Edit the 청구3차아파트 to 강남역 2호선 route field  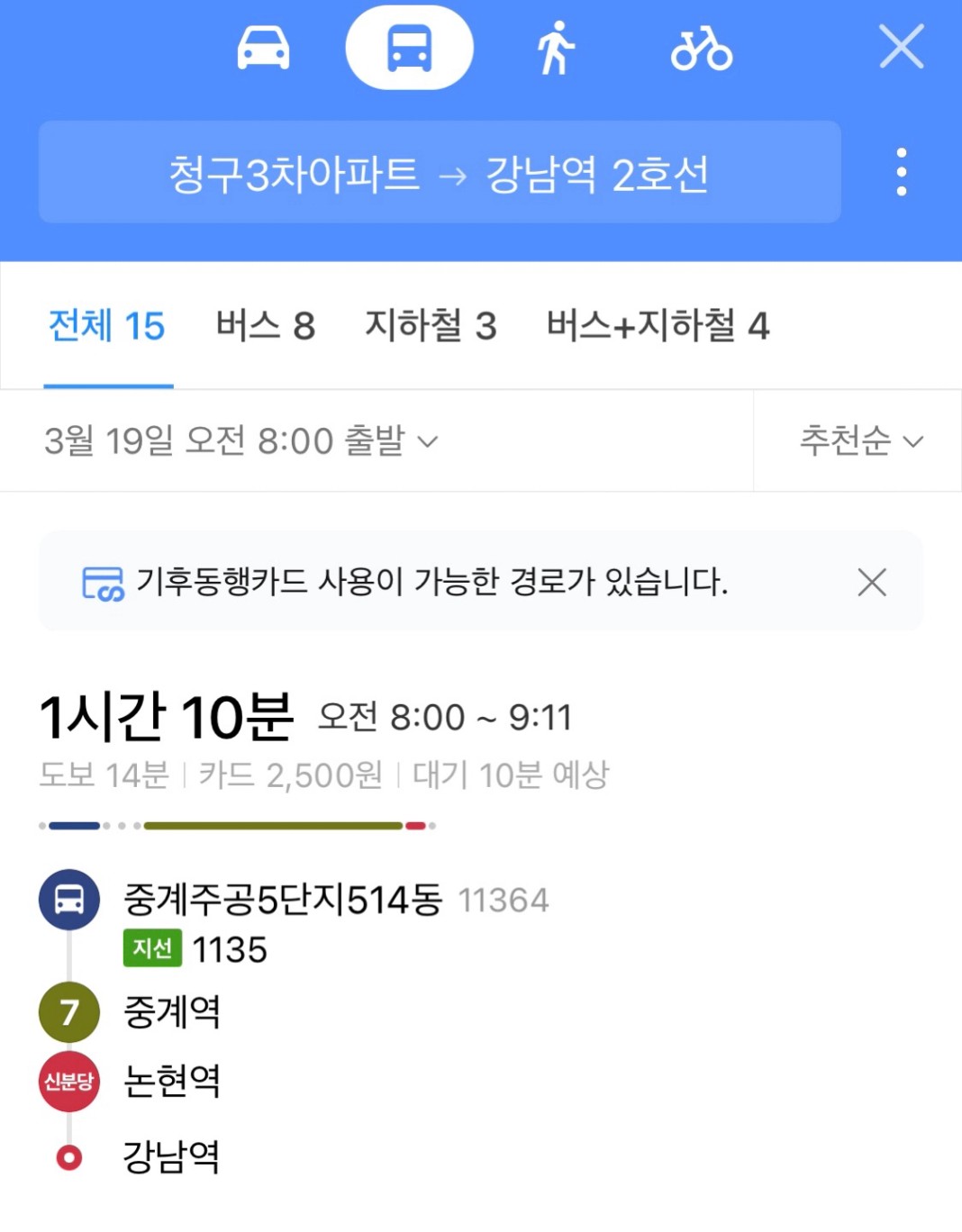tap(440, 173)
